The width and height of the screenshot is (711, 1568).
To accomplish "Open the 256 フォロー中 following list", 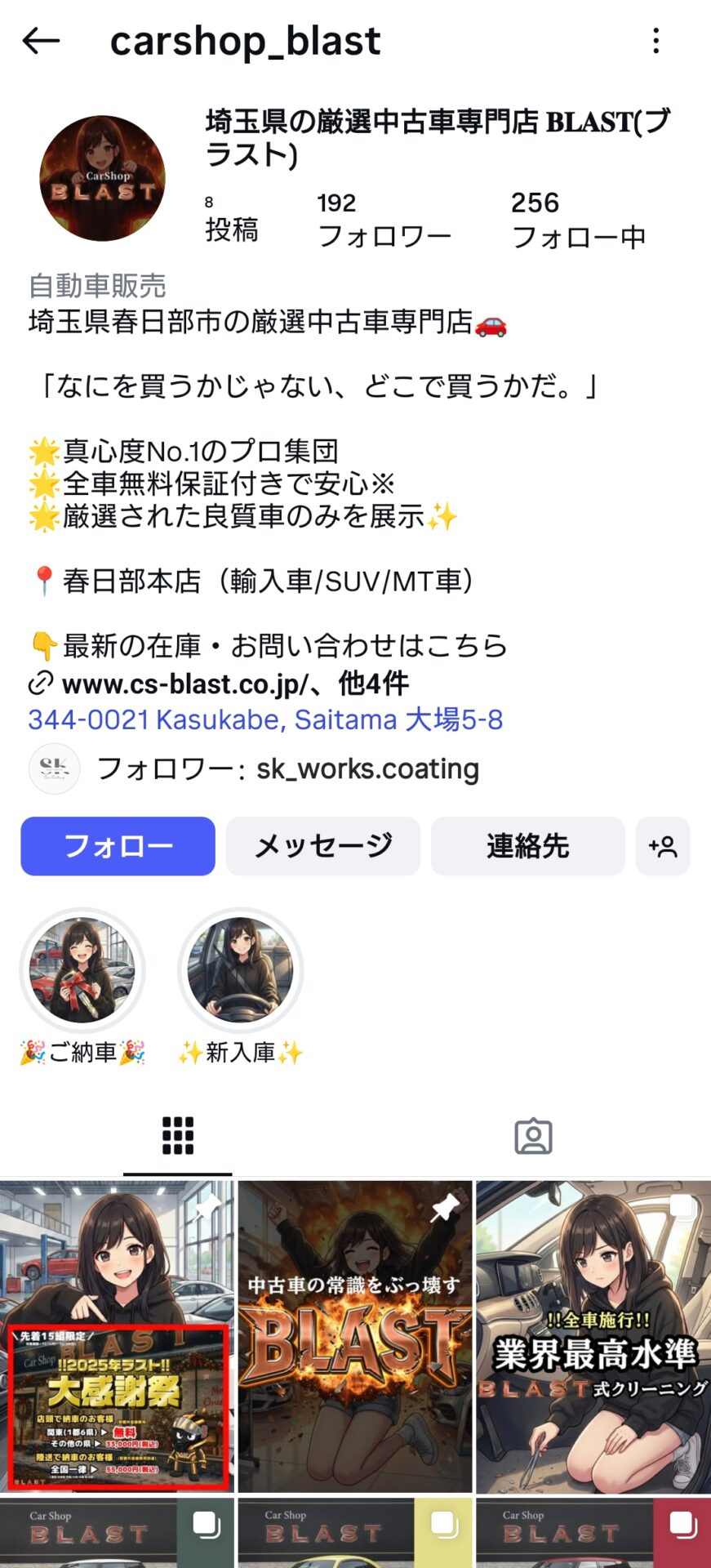I will click(x=578, y=220).
